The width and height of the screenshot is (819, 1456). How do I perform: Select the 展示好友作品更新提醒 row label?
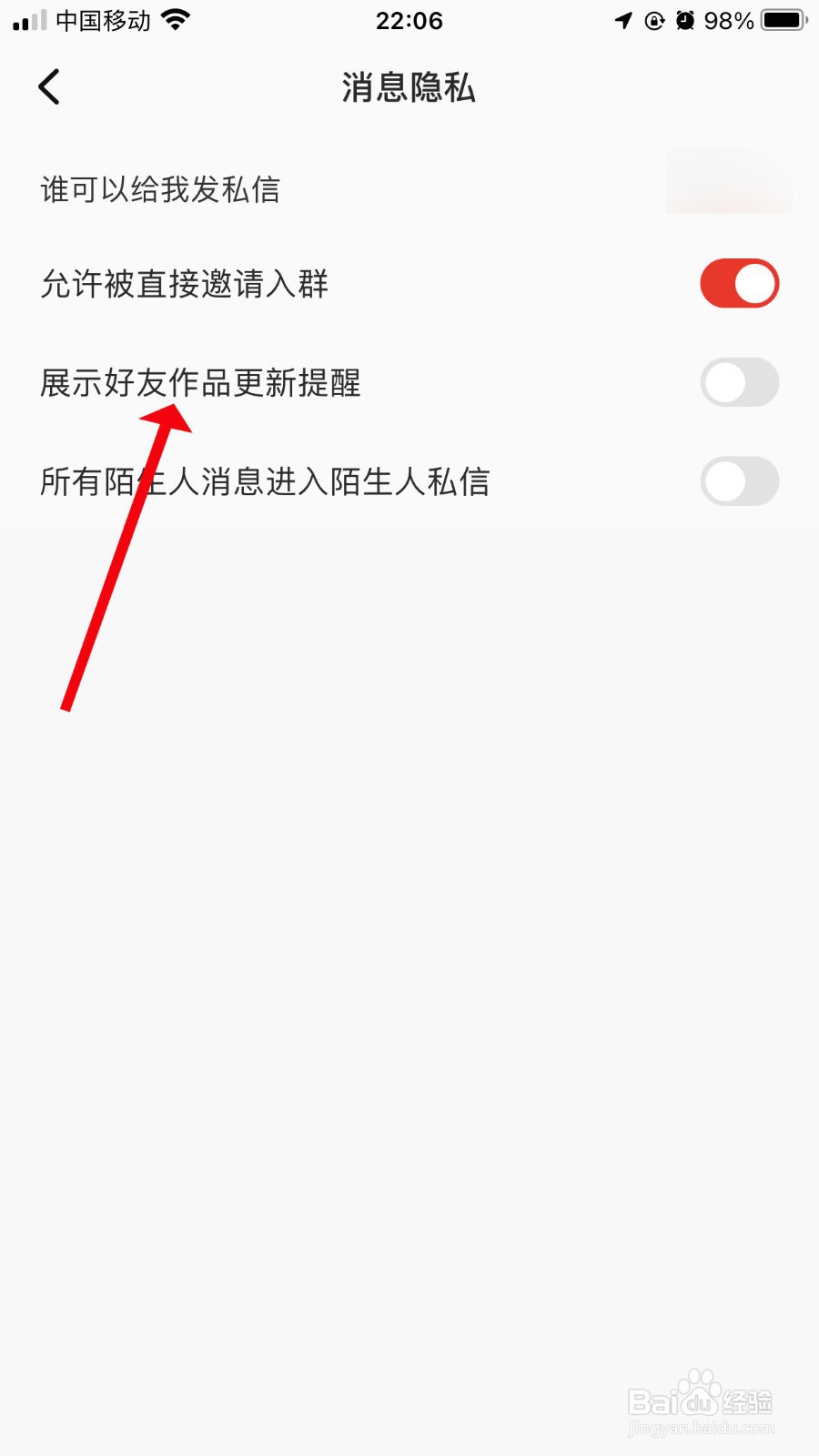coord(198,384)
